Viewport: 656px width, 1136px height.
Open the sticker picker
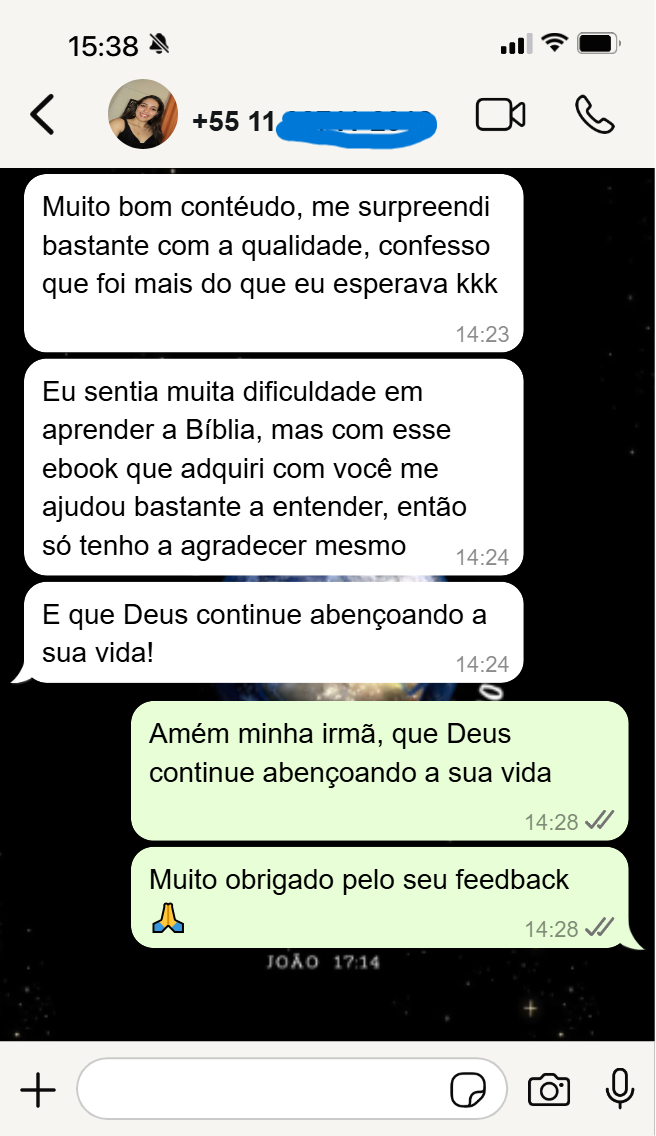coord(468,1089)
